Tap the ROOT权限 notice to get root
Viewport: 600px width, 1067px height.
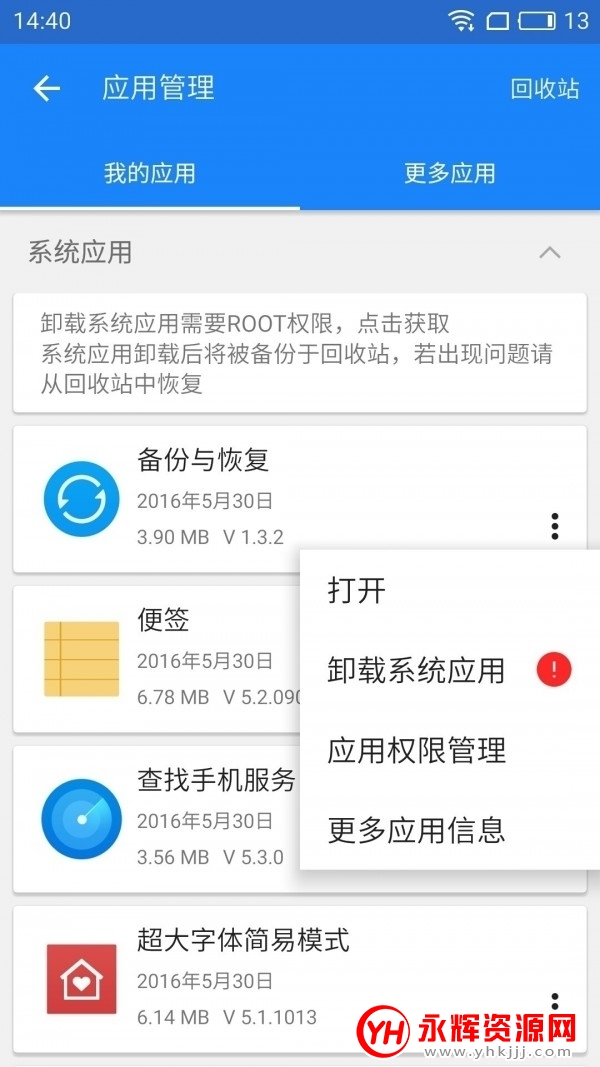pos(299,353)
